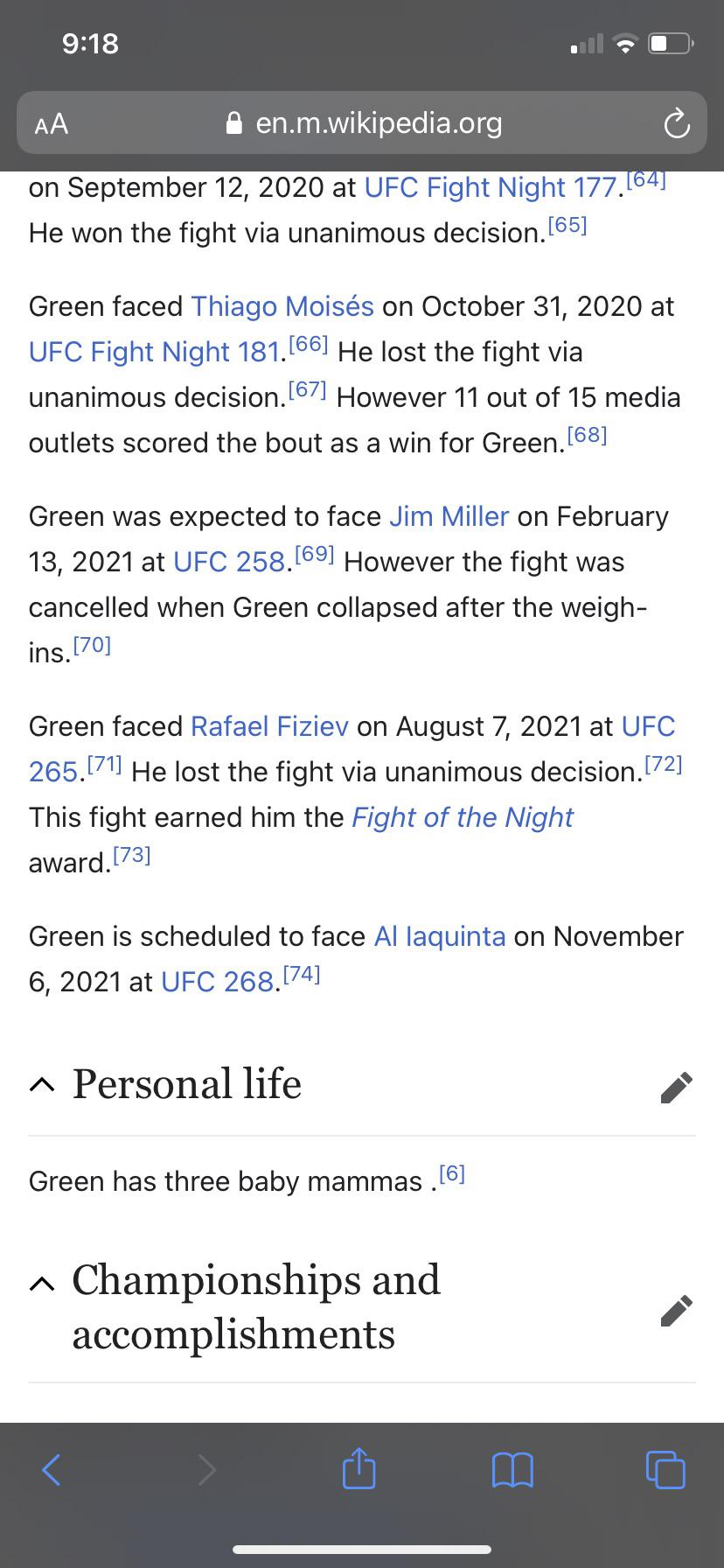Open Thiago Moisés article link
This screenshot has width=724, height=1568.
282,306
